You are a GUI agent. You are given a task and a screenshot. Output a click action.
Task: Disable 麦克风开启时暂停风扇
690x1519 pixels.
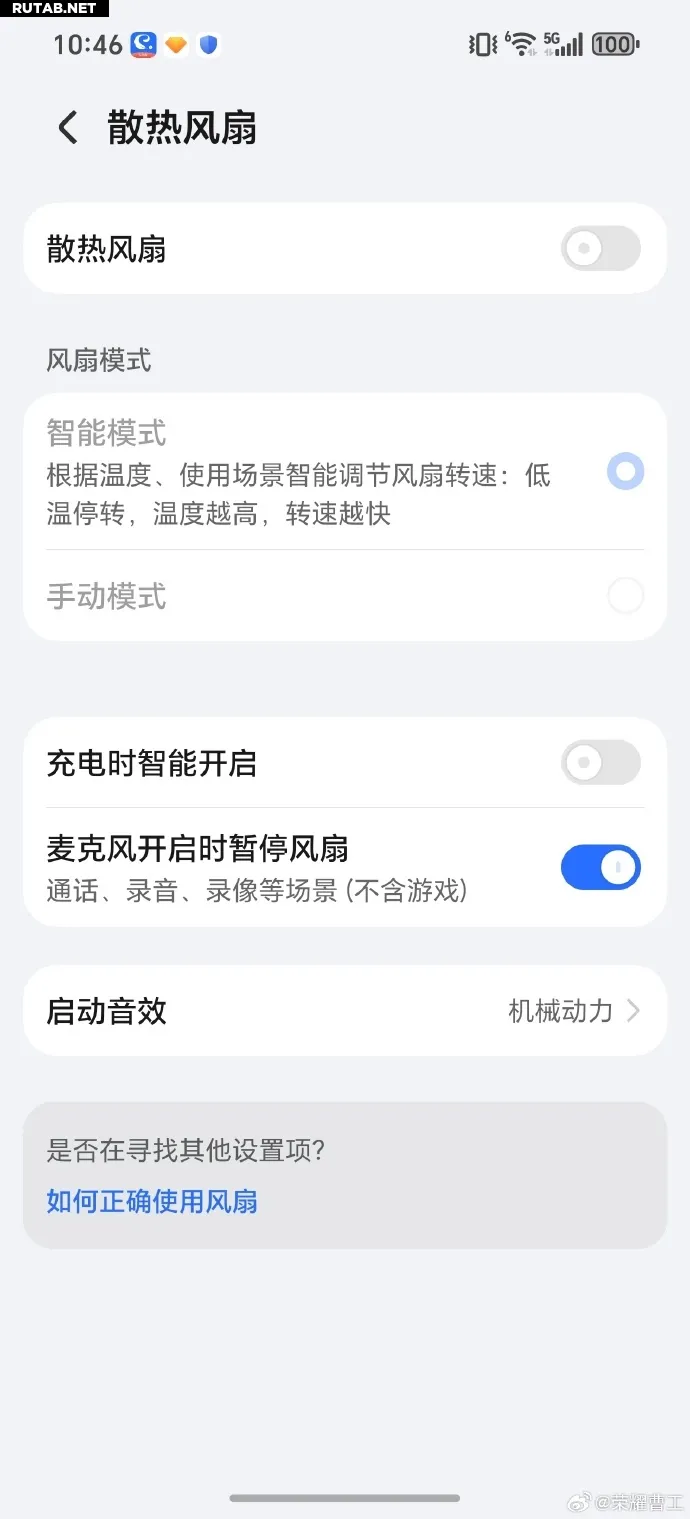pos(600,867)
